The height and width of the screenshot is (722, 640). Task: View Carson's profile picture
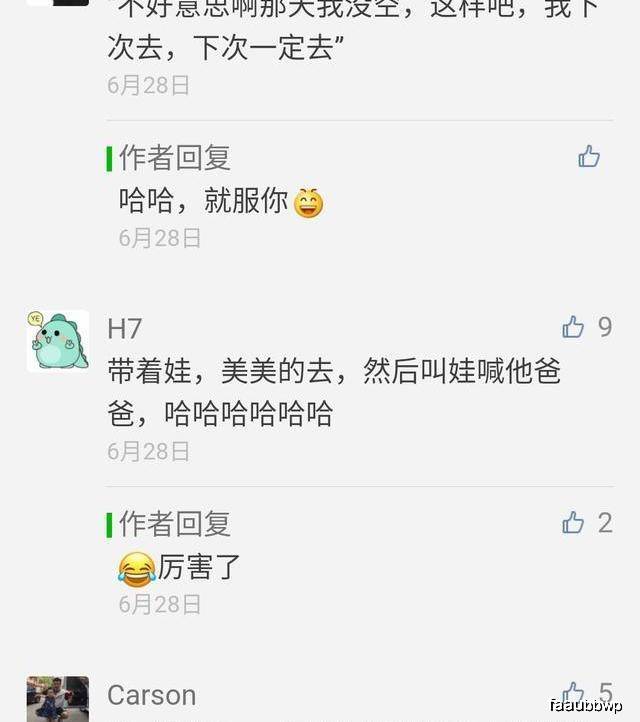pos(57,698)
